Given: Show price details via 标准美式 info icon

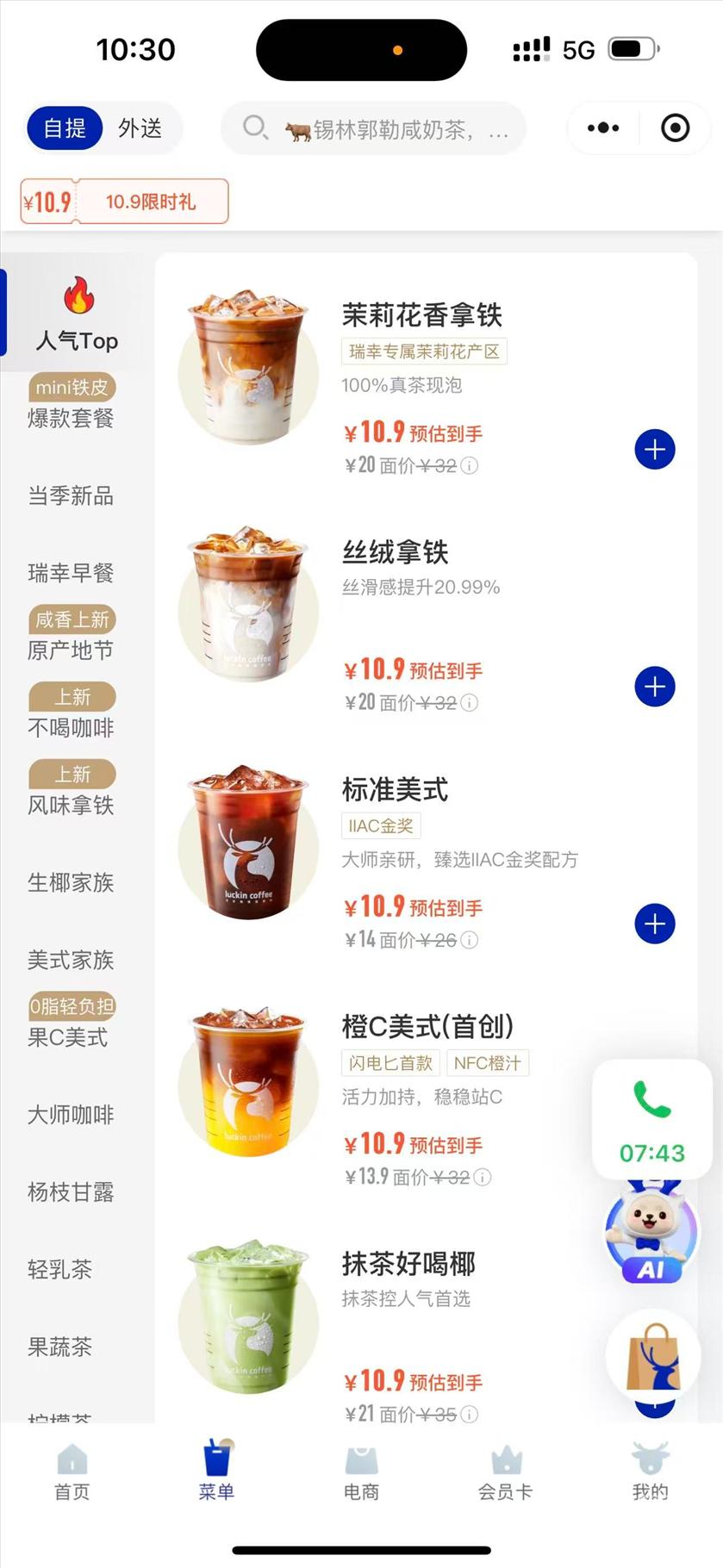Looking at the screenshot, I should click(x=469, y=941).
